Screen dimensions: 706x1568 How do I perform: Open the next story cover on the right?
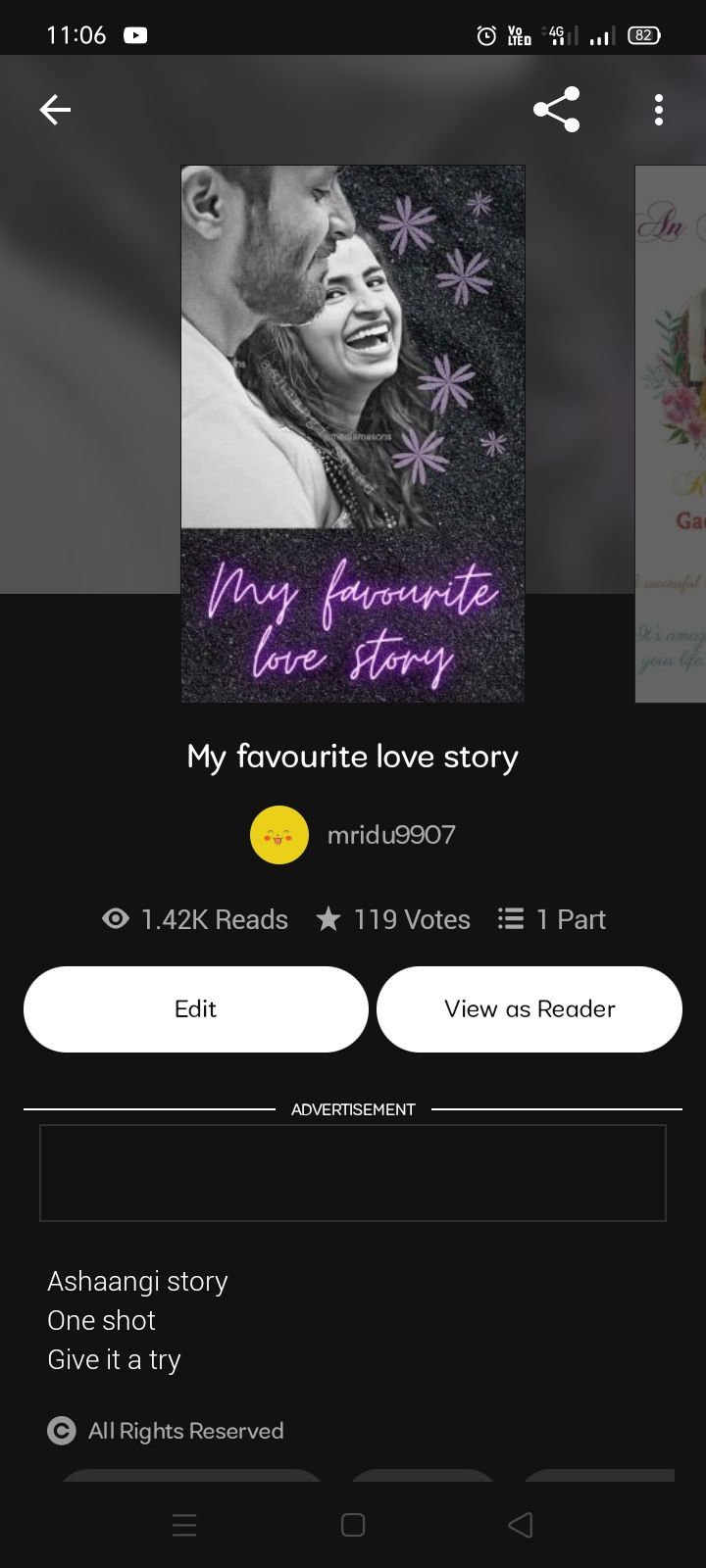pos(671,434)
